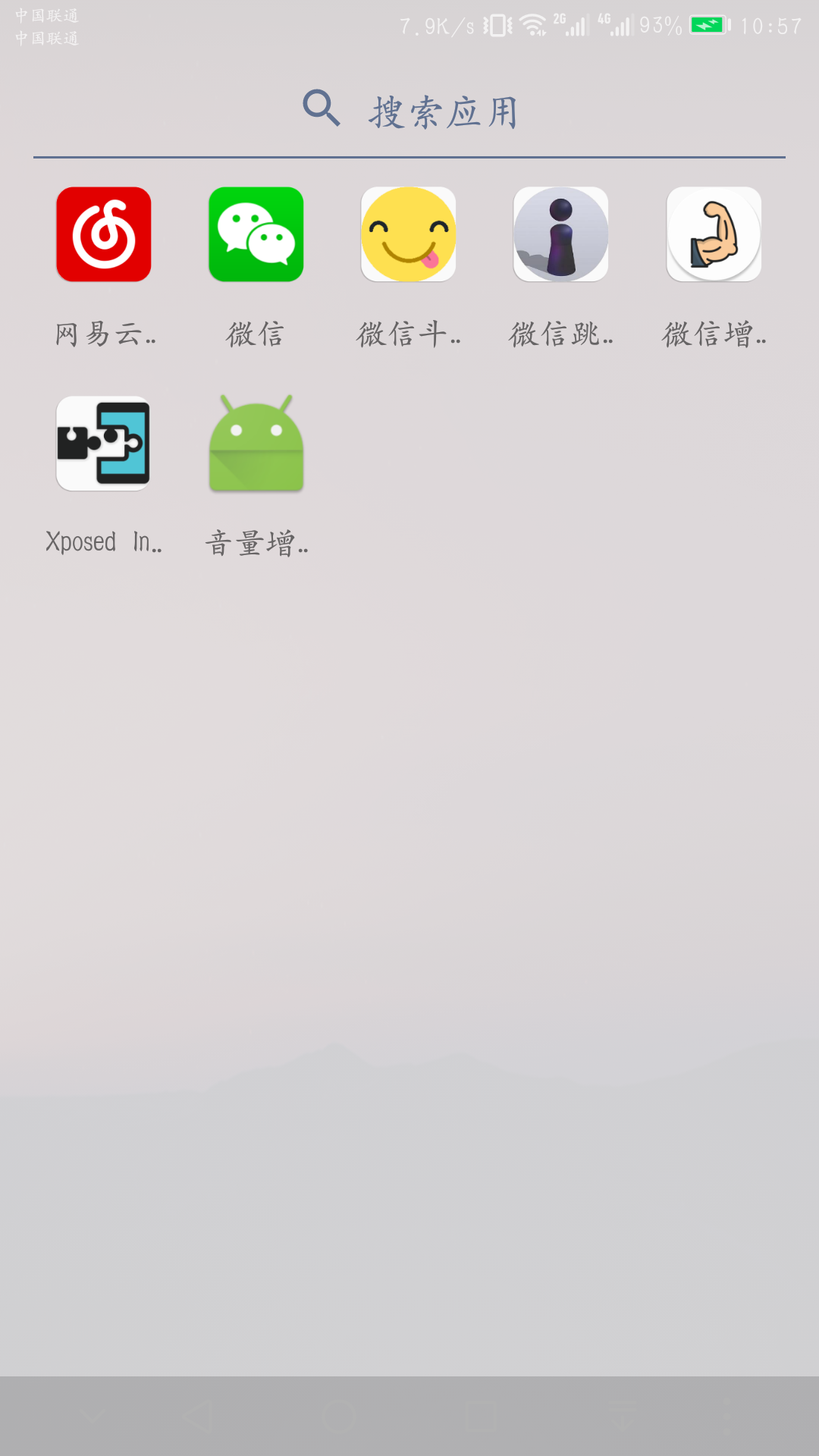The height and width of the screenshot is (1456, 819).
Task: Open the 音量增.. app with Android icon
Action: (x=256, y=444)
